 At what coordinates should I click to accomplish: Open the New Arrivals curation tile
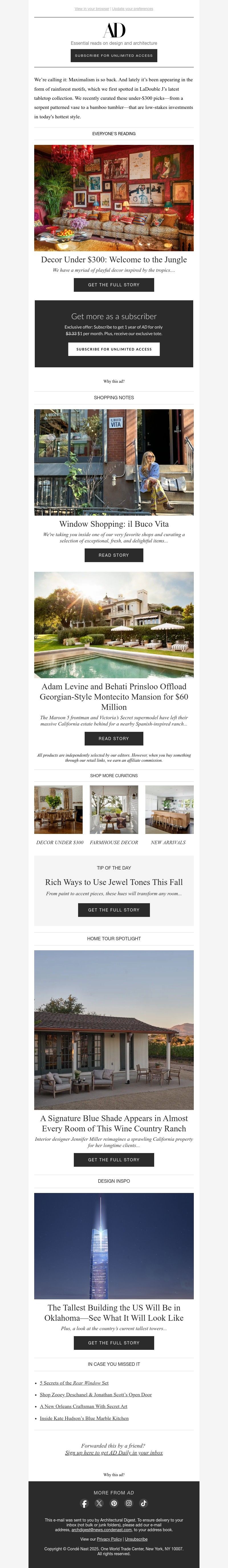(168, 810)
